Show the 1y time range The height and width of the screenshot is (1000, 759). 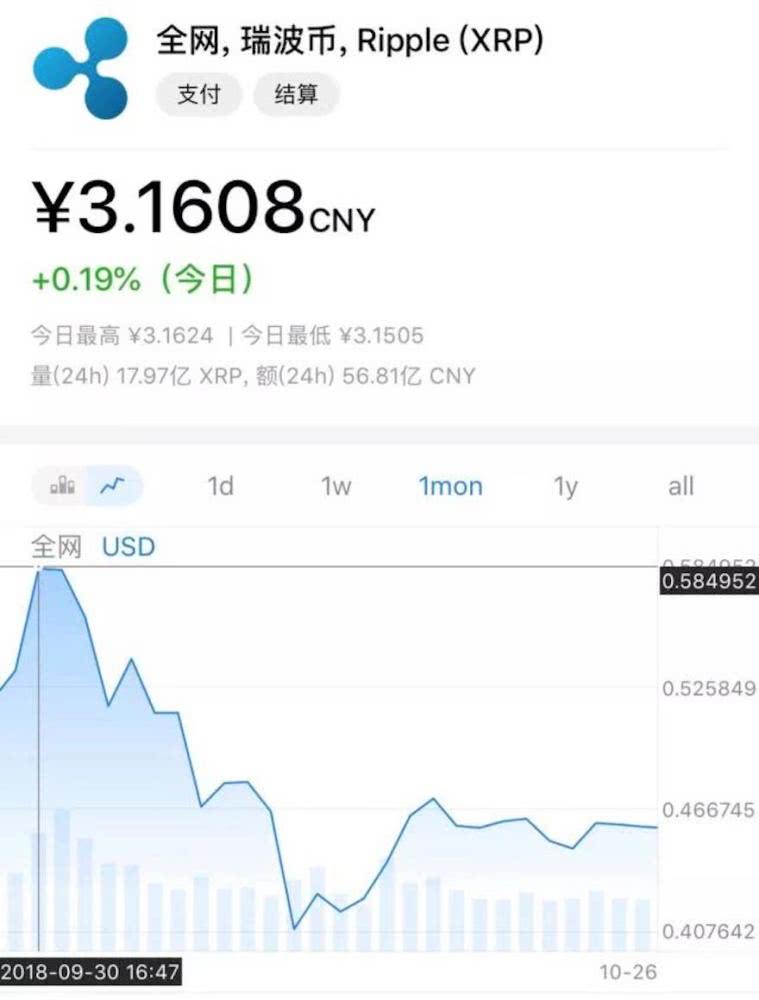tap(566, 487)
